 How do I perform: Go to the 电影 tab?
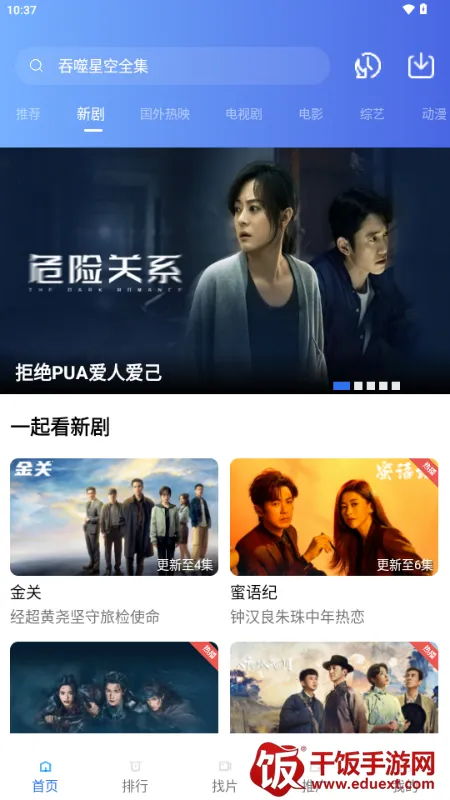(x=311, y=114)
